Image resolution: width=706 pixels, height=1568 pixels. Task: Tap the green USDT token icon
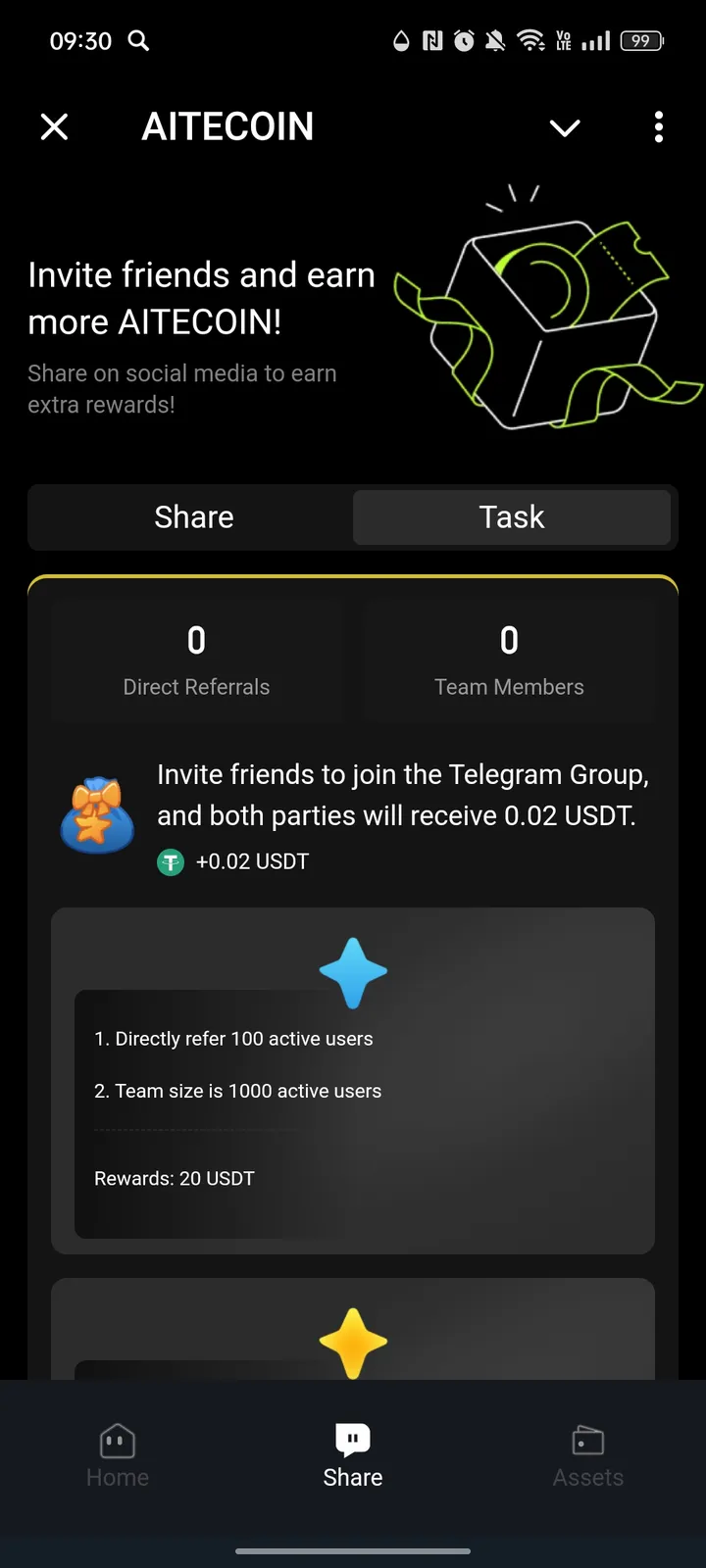tap(171, 862)
